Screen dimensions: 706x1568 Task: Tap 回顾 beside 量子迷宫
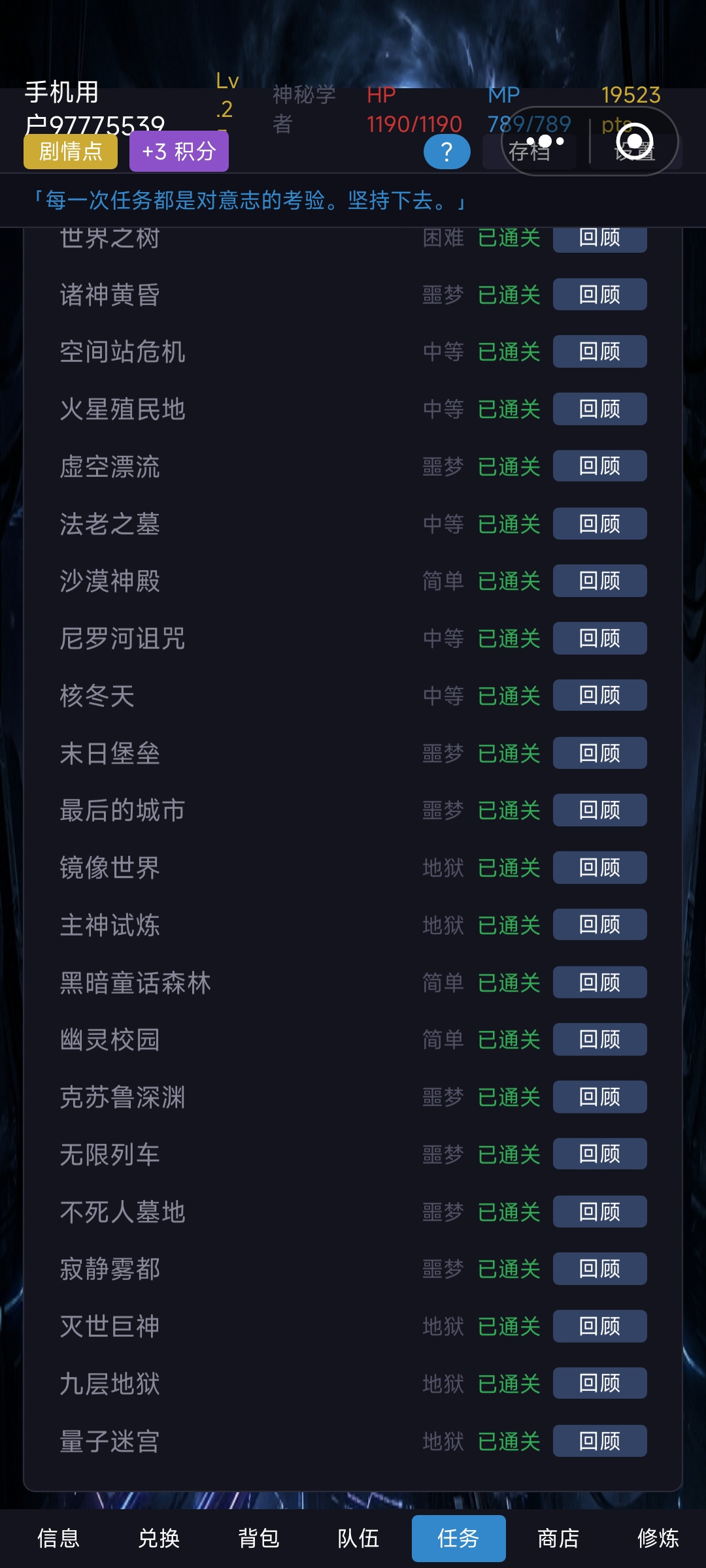pos(600,1441)
